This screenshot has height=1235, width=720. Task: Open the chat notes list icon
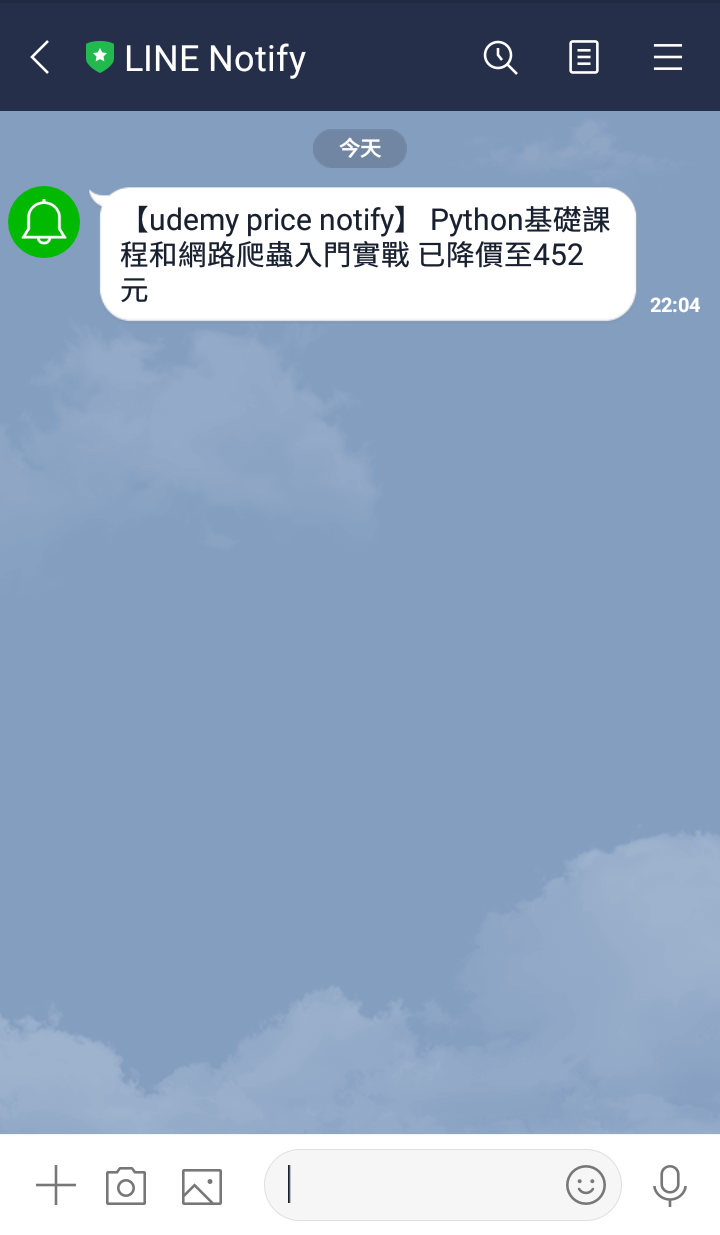(583, 57)
